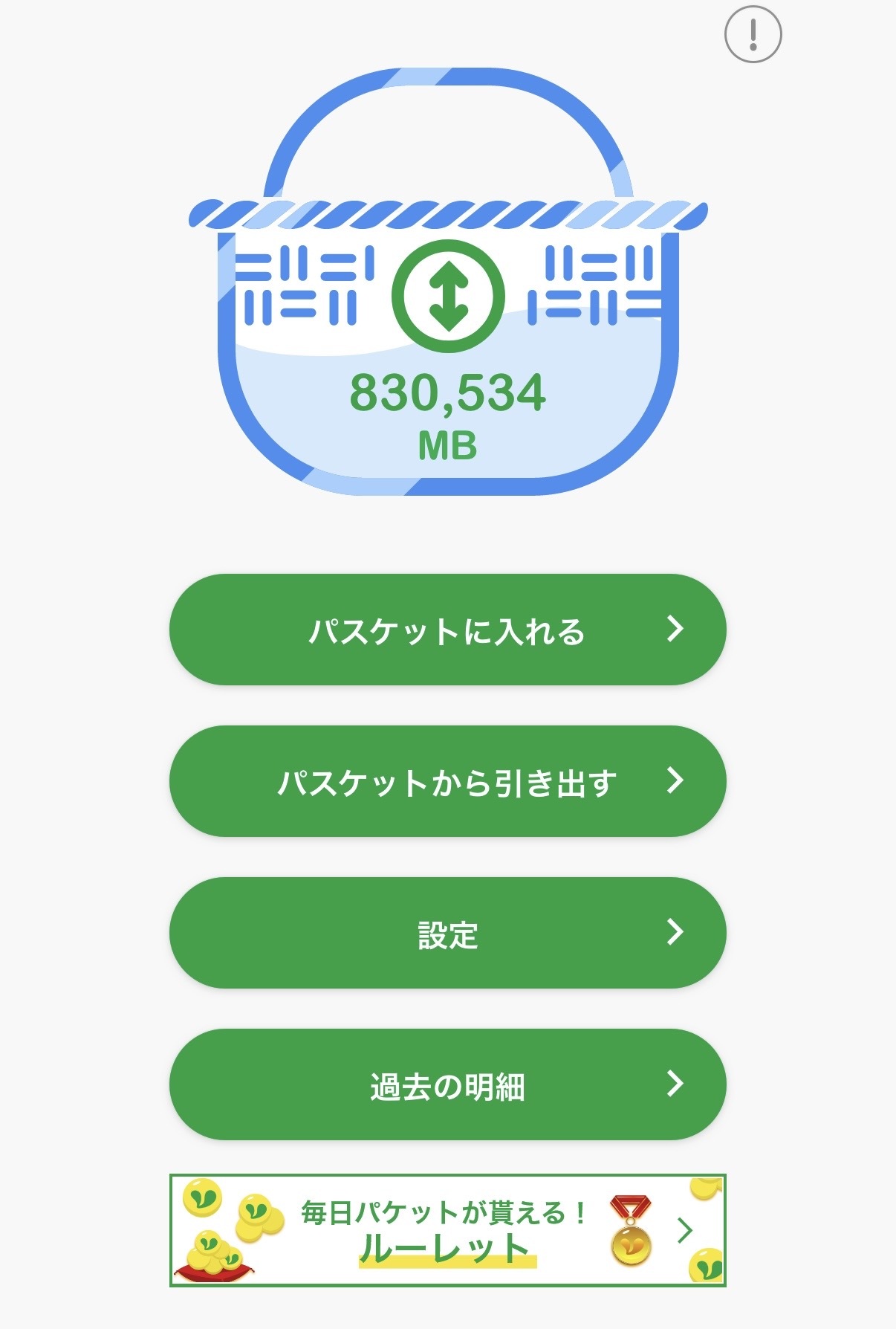Select パスケットから引き出す to withdraw data

tap(447, 781)
